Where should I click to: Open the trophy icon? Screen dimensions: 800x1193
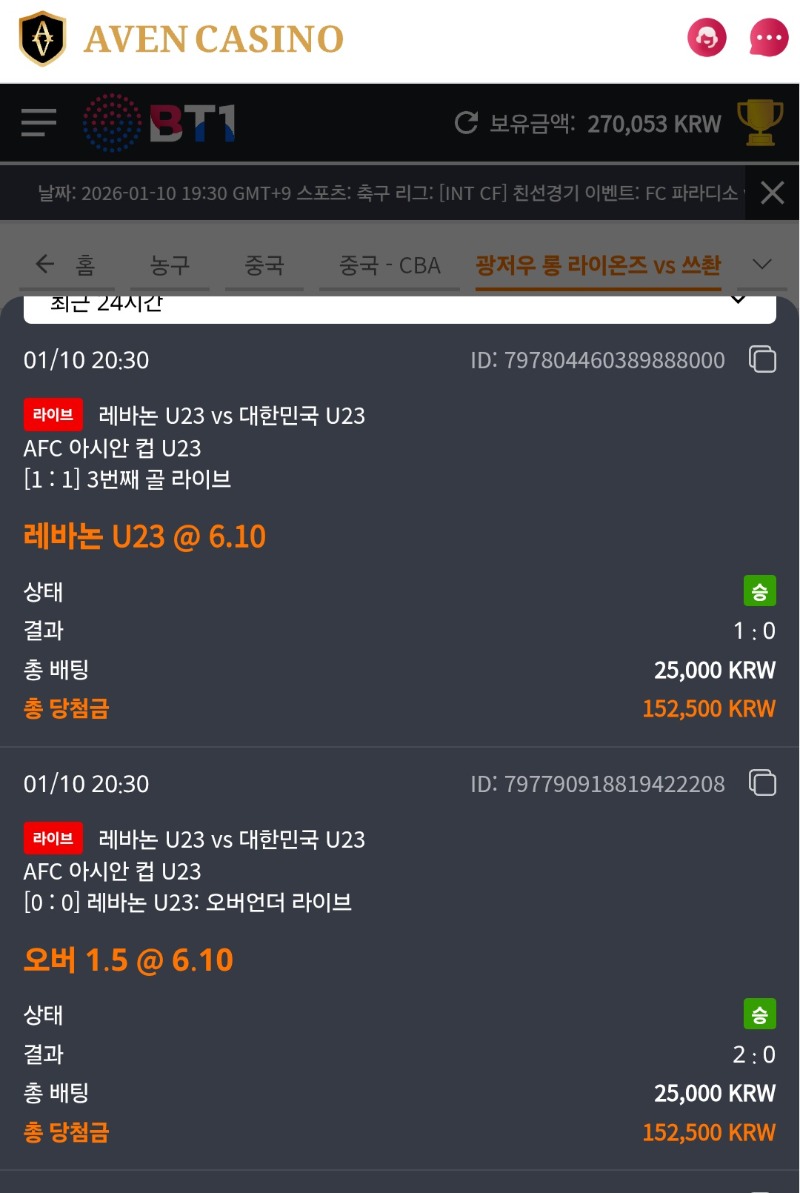pos(760,122)
